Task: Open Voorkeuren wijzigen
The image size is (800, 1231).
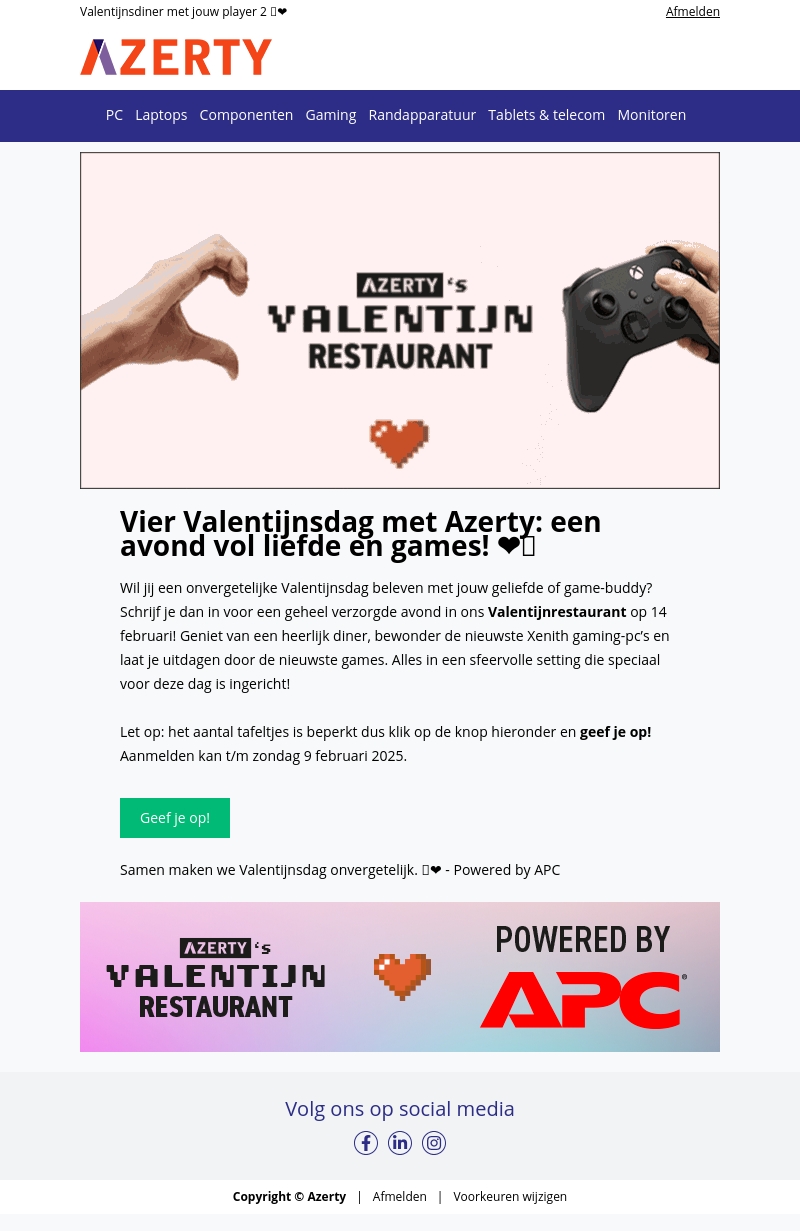Action: 510,1197
